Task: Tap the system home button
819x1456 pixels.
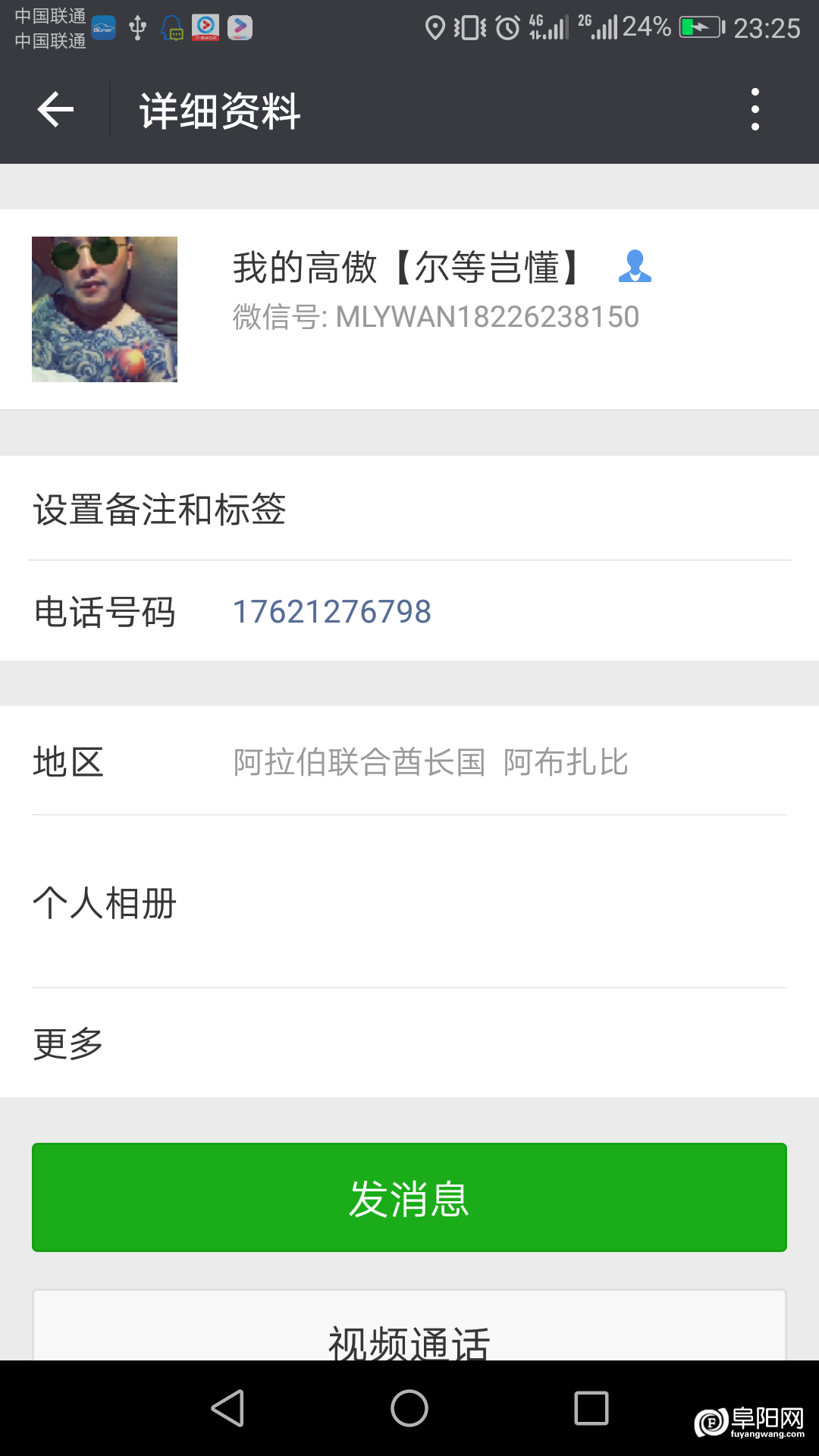Action: (x=409, y=1408)
